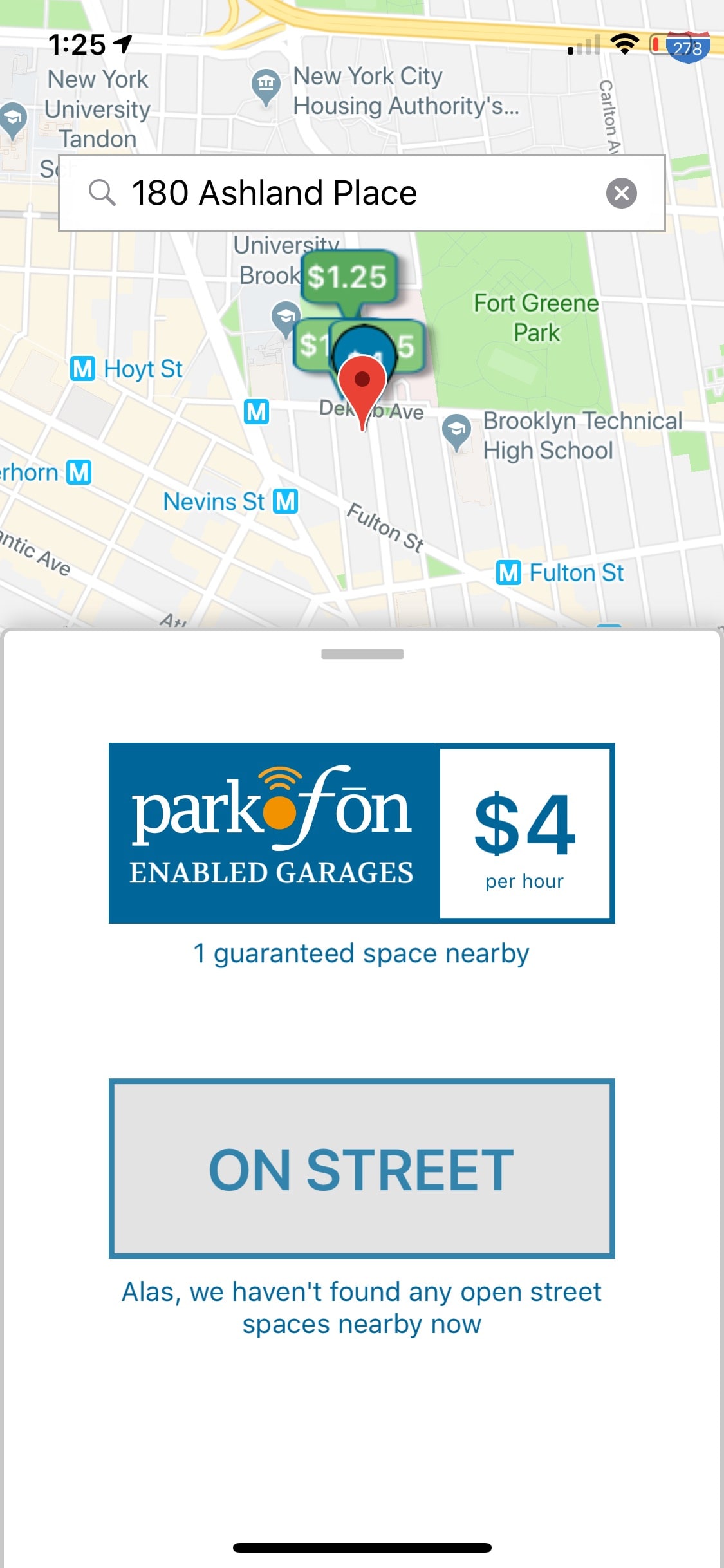Open the ParkFon enabled garages $4 card
The image size is (724, 1568).
coord(362,833)
